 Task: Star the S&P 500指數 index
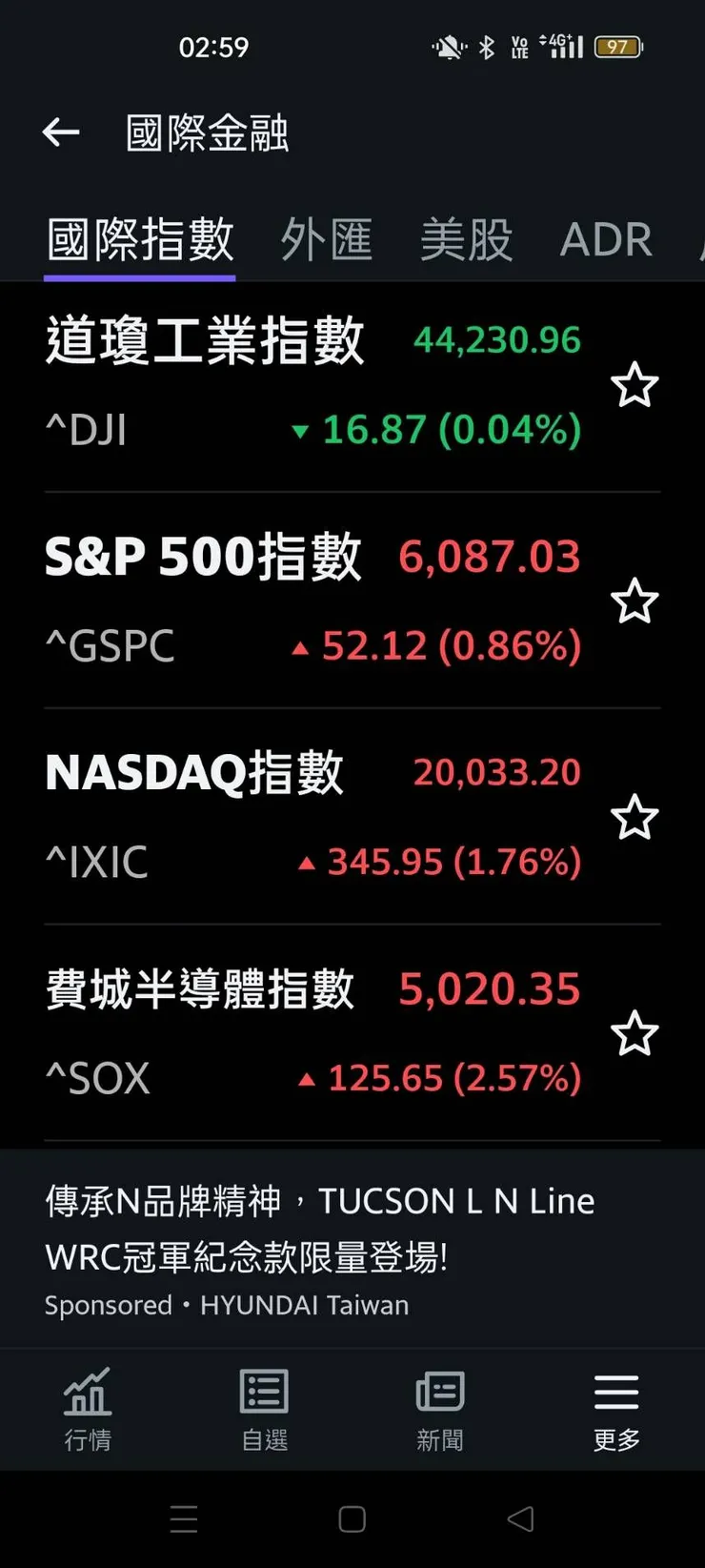[x=634, y=601]
